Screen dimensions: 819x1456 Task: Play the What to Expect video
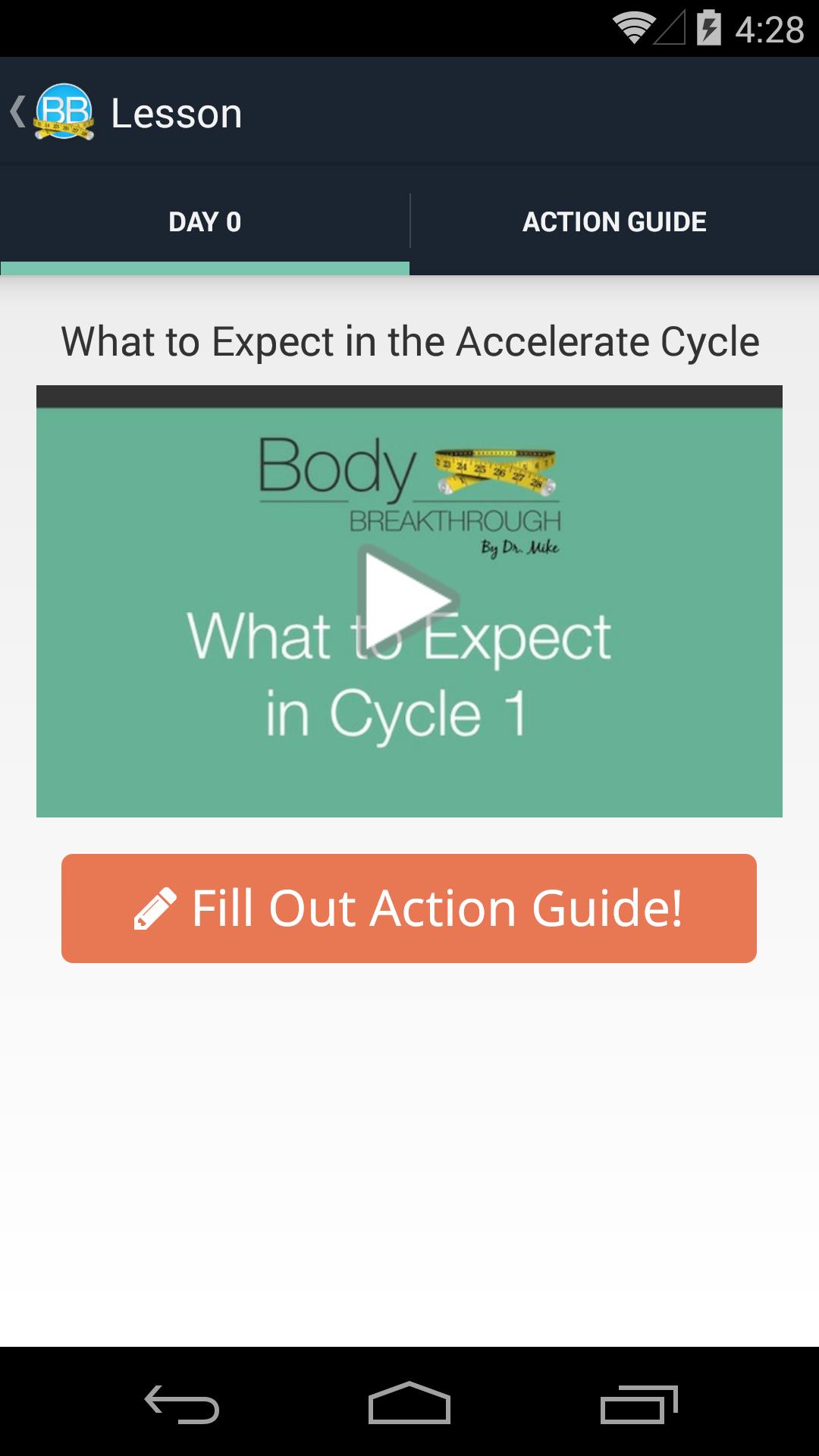(x=408, y=601)
